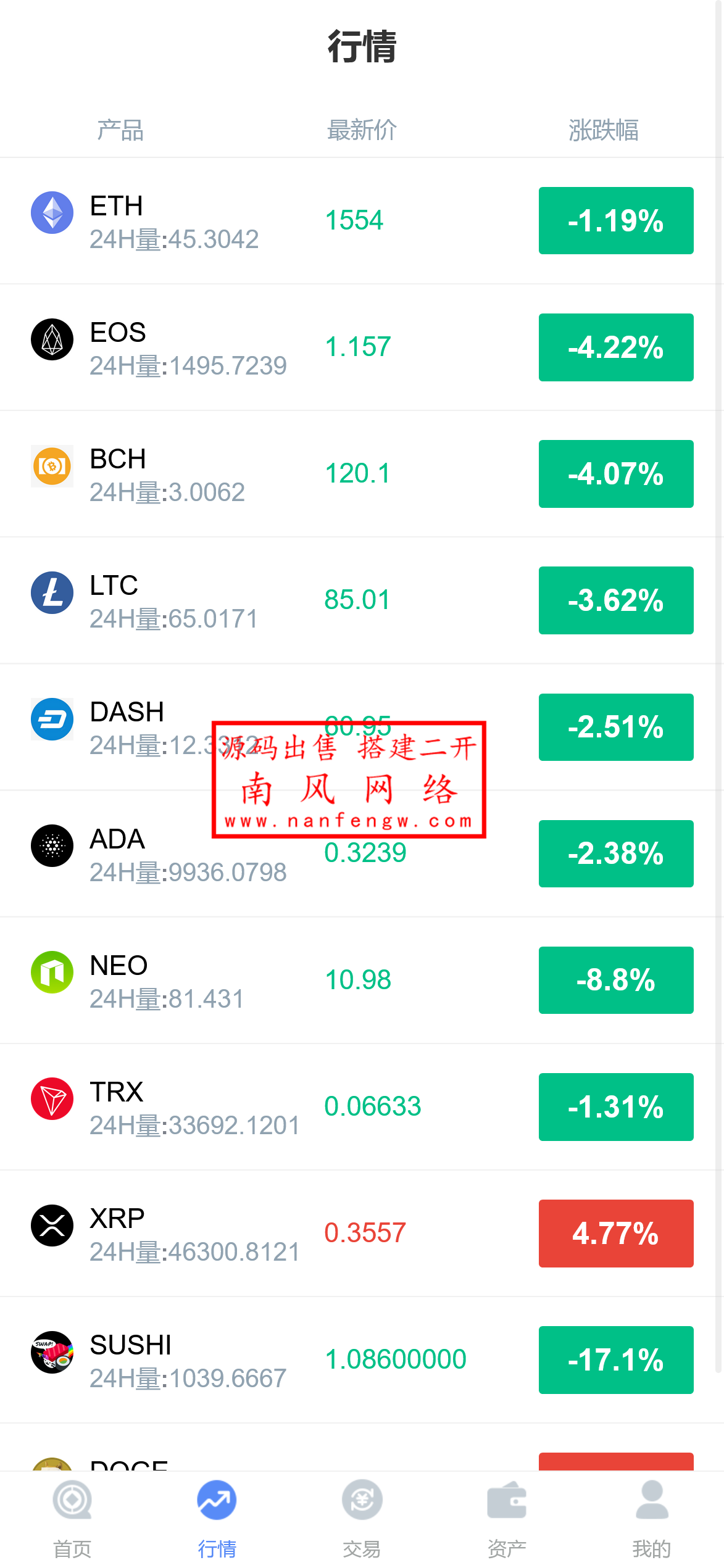
Task: Select the BCH product row
Action: point(362,474)
